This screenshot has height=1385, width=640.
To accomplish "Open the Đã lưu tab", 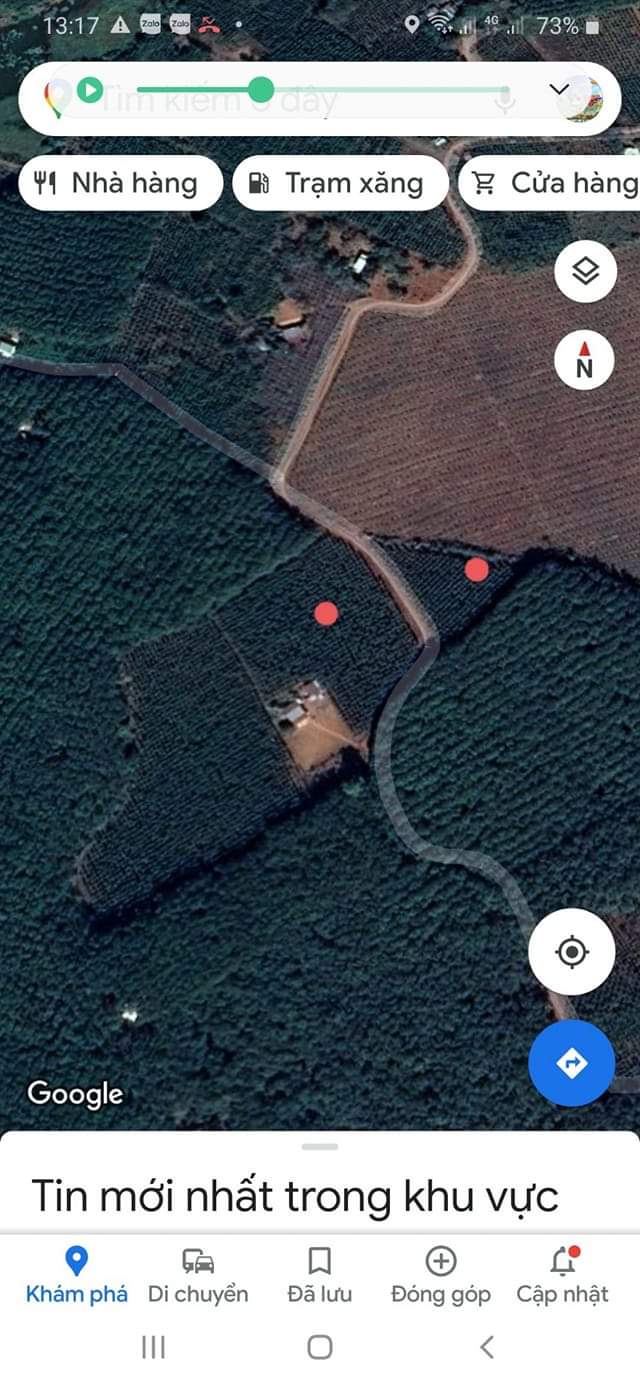I will coord(320,1275).
